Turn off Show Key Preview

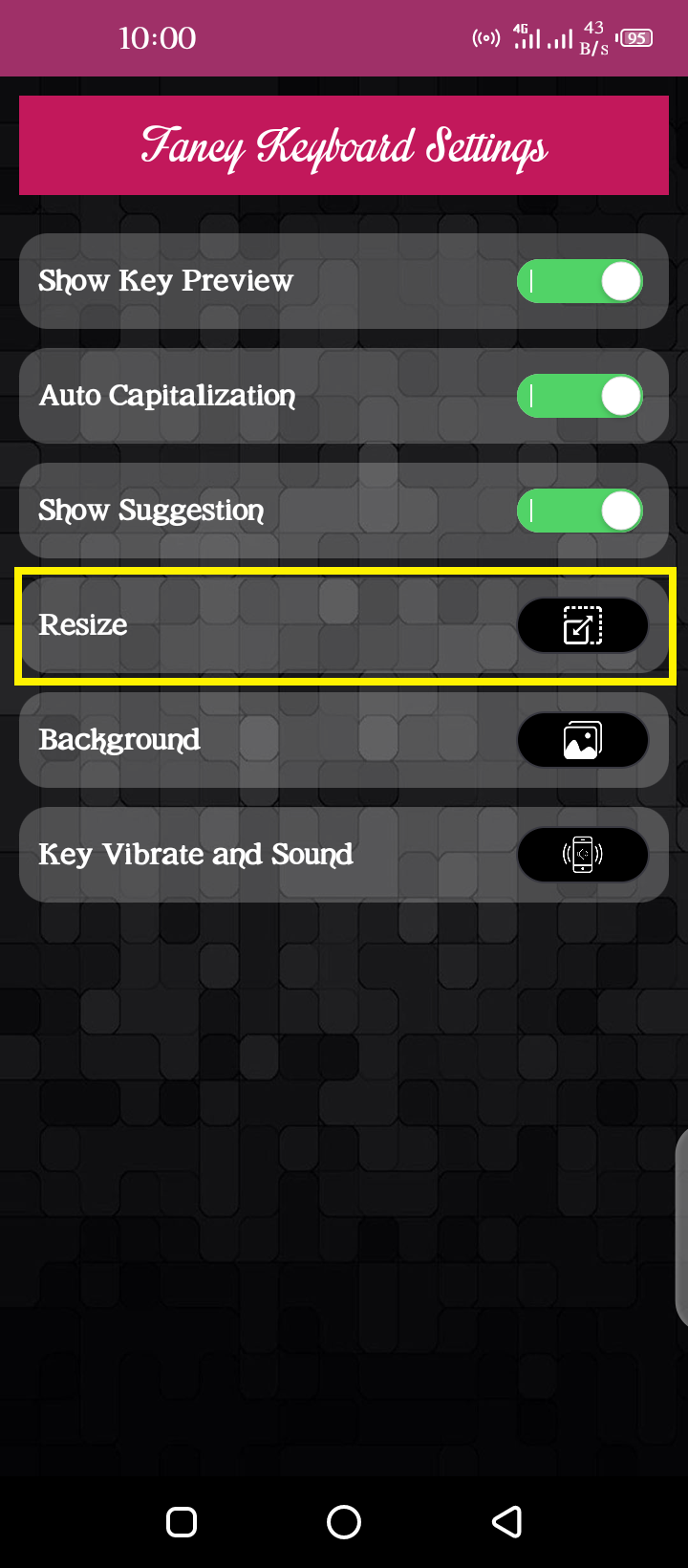(580, 281)
